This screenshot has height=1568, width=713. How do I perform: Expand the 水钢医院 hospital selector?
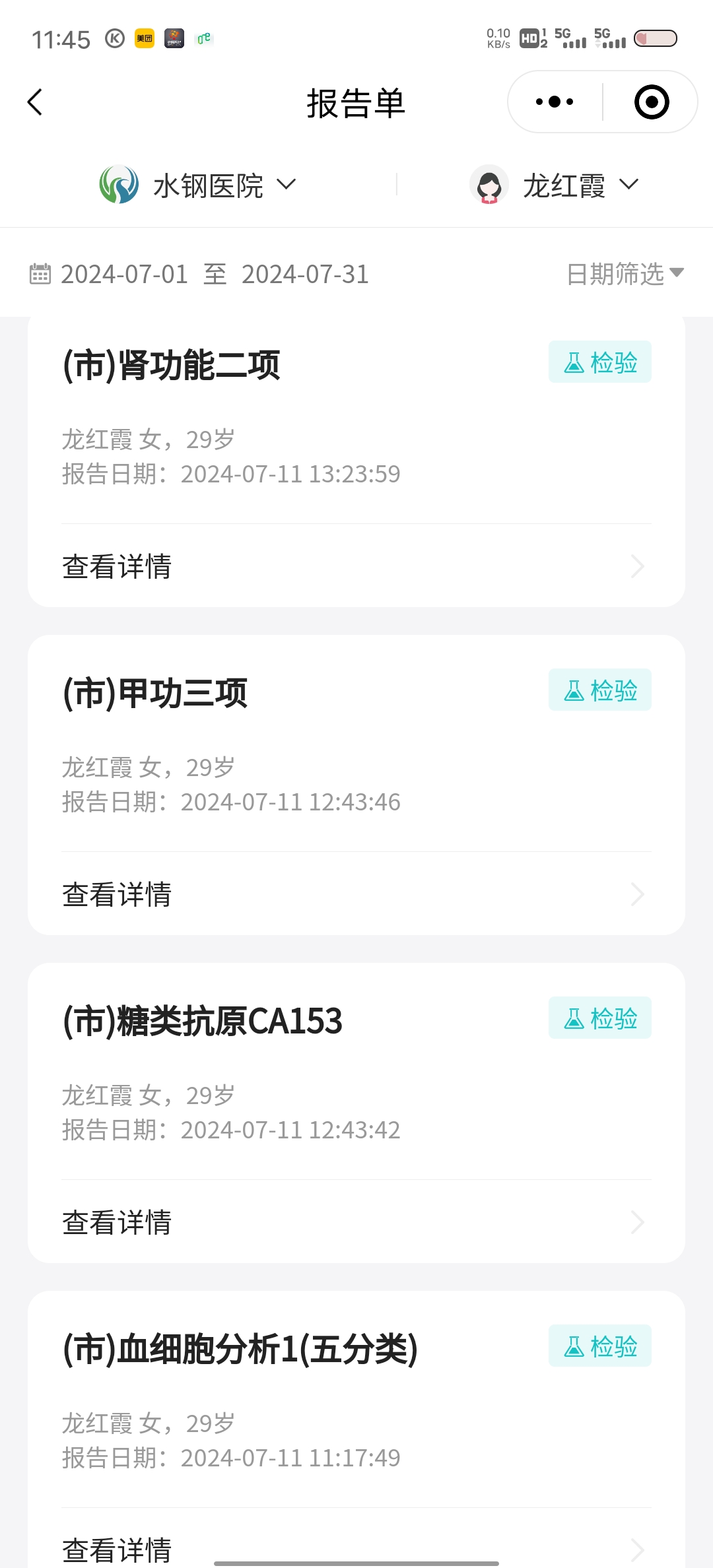(x=198, y=185)
